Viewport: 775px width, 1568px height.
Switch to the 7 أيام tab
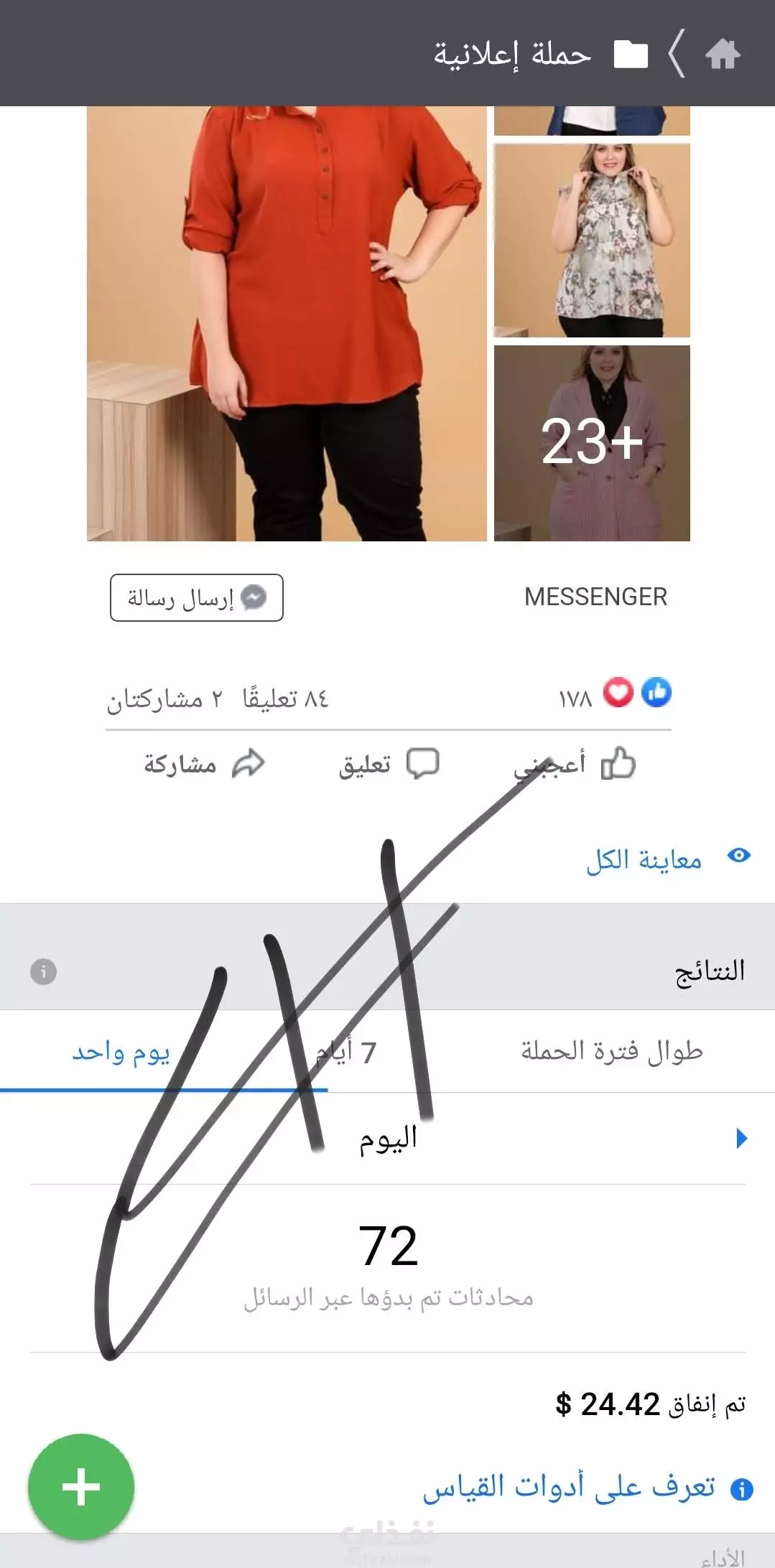[347, 1052]
